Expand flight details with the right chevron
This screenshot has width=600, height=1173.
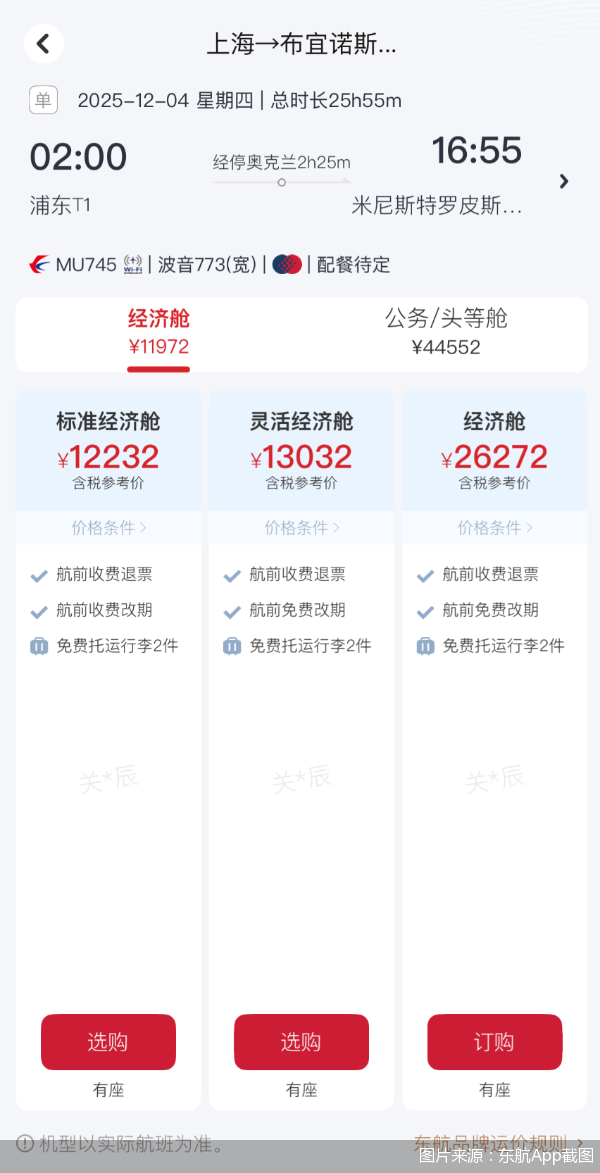point(564,181)
